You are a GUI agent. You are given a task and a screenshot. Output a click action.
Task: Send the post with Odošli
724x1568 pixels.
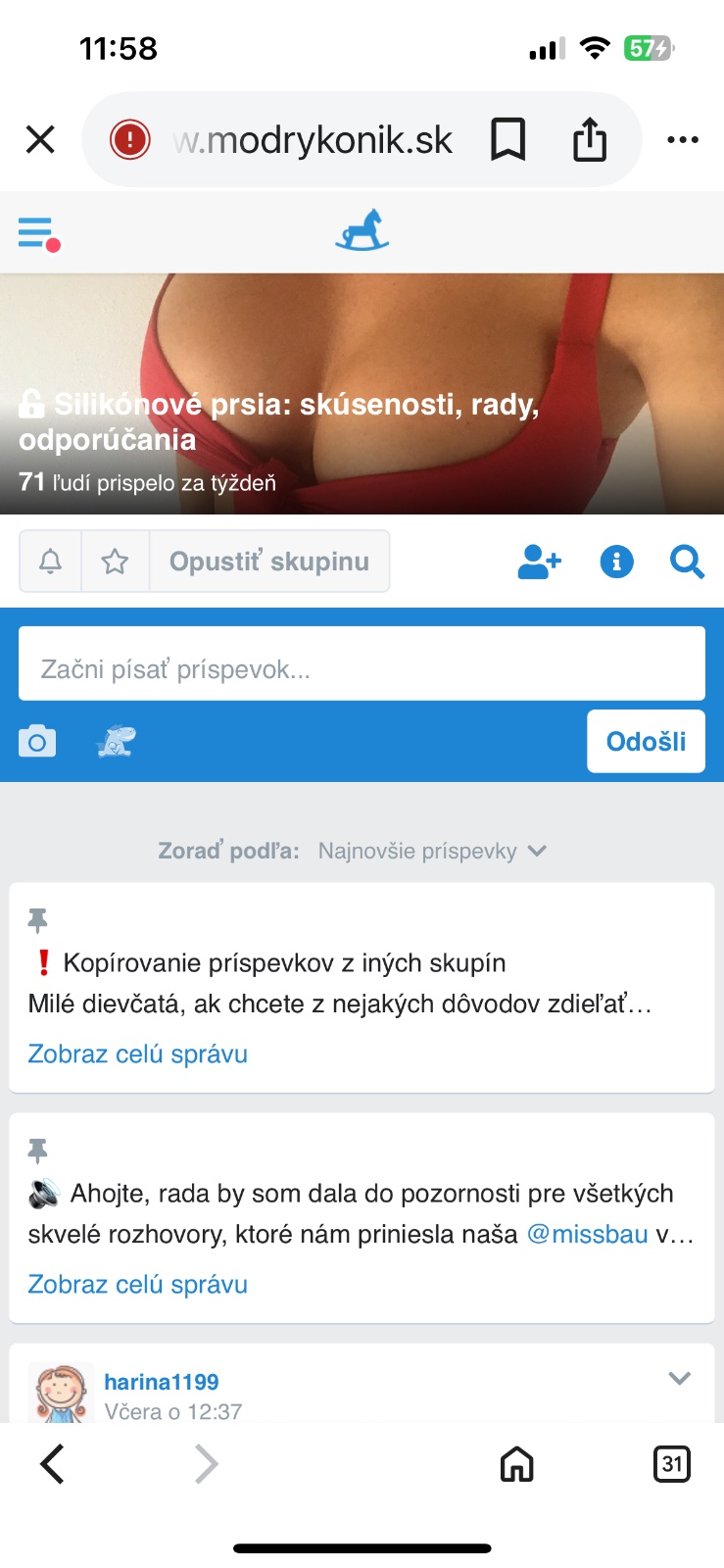(646, 742)
